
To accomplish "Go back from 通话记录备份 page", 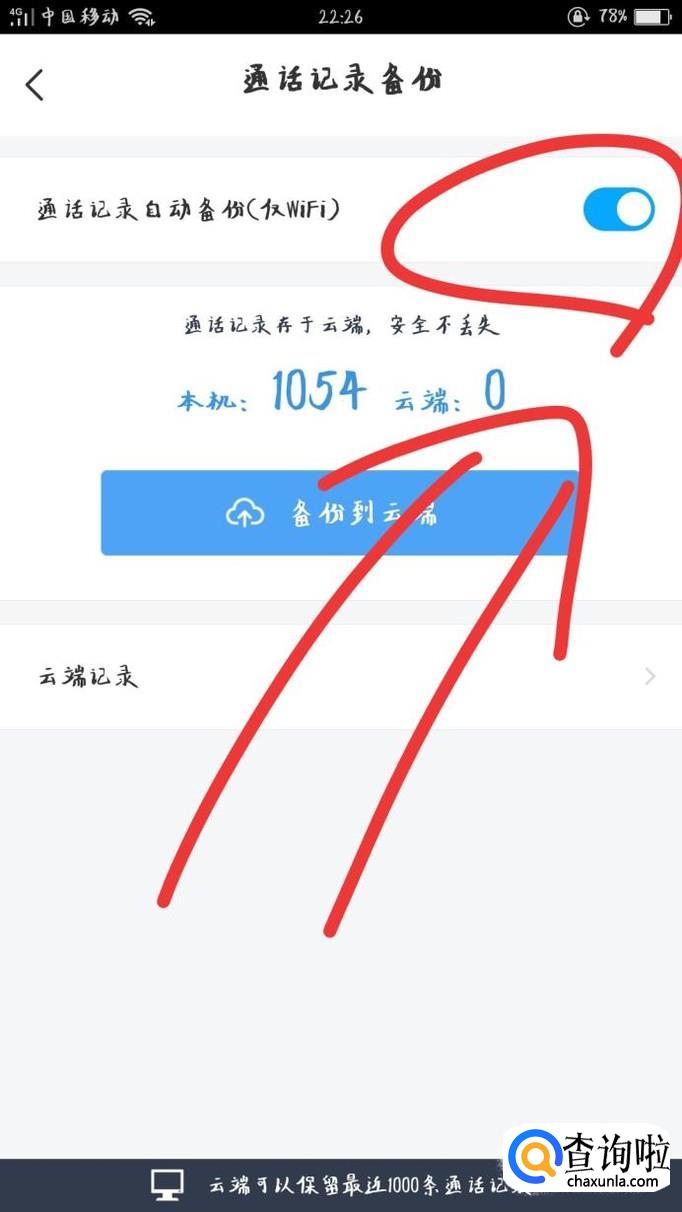I will 35,84.
